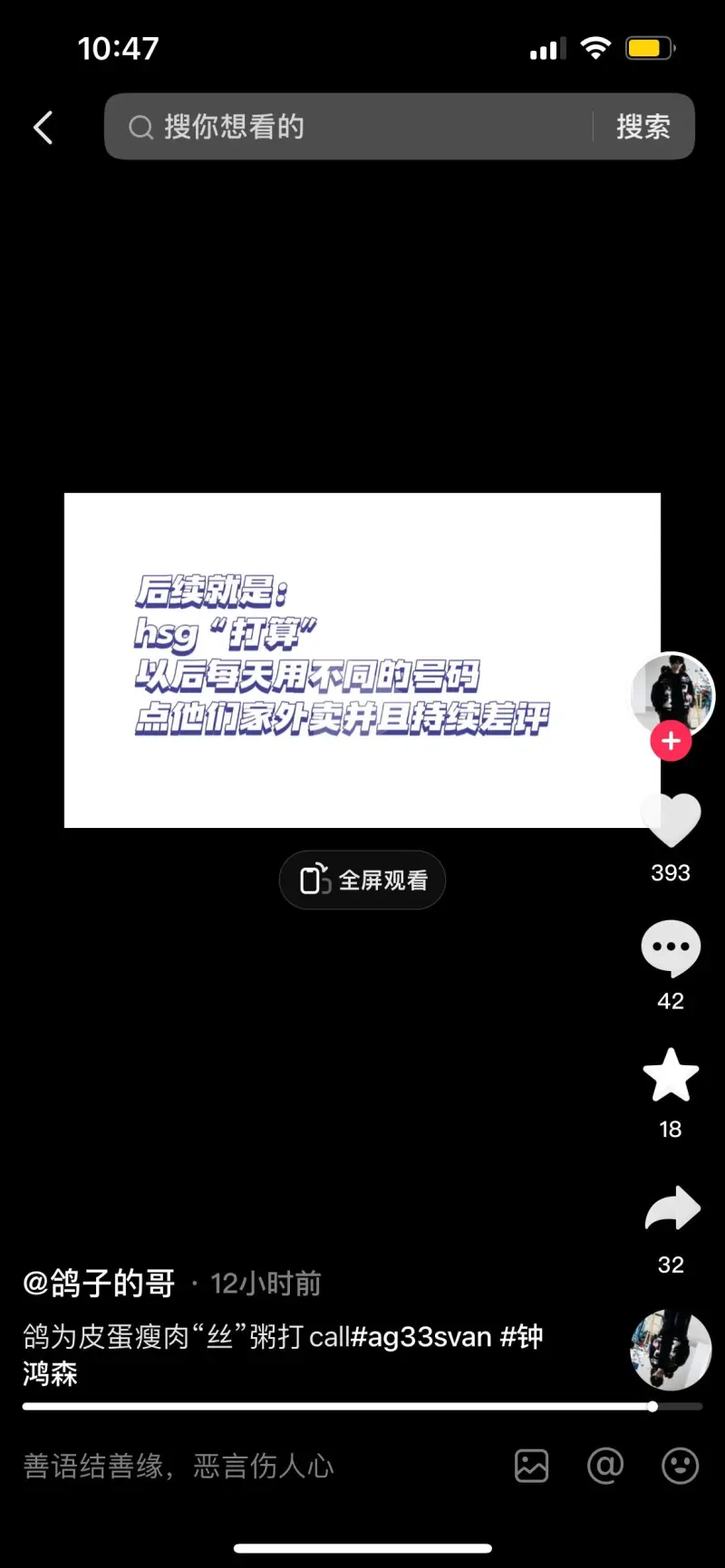Follow the creator with the red plus

pos(671,741)
